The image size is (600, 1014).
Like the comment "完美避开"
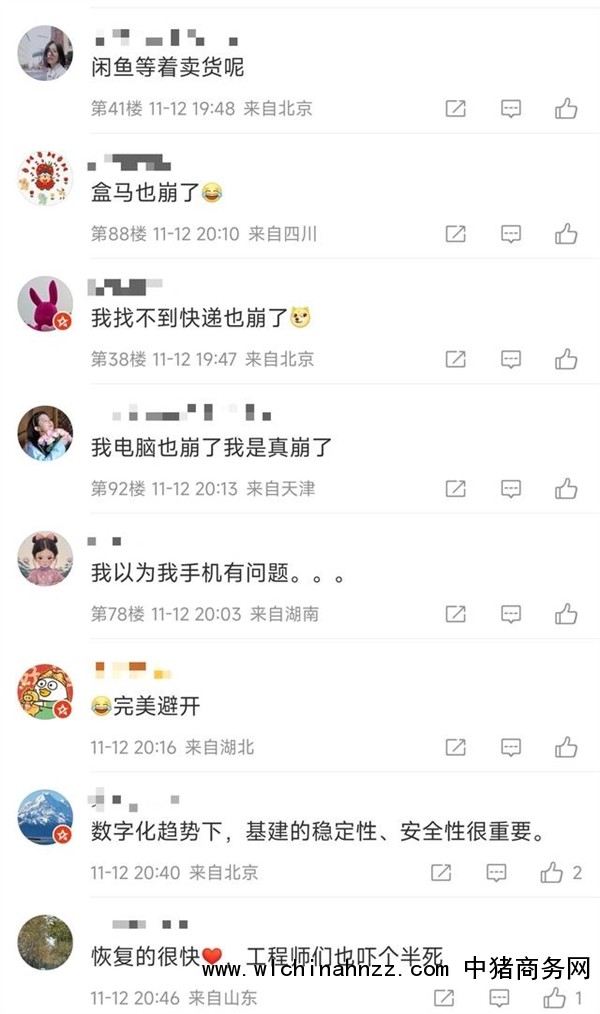pyautogui.click(x=566, y=746)
